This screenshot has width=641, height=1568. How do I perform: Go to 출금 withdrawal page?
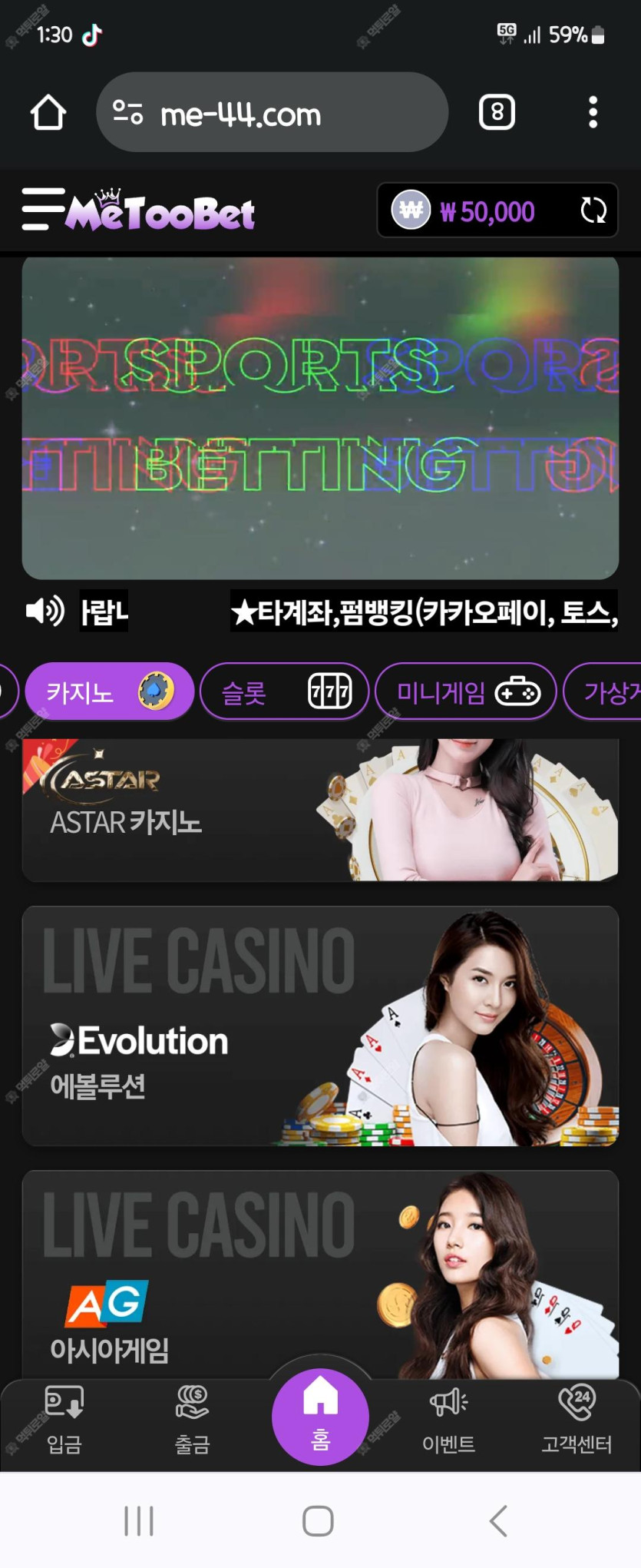(192, 1420)
